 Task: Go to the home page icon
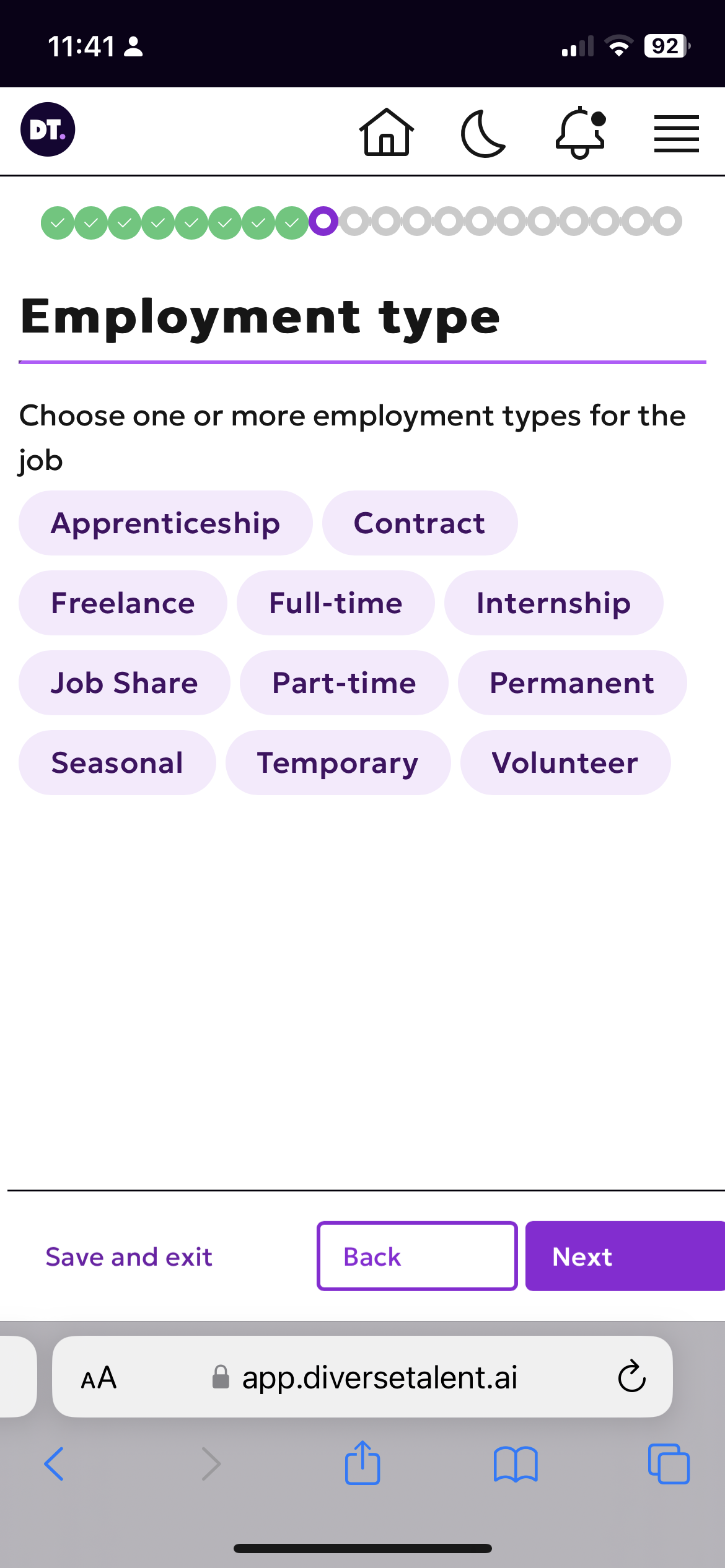coord(387,132)
